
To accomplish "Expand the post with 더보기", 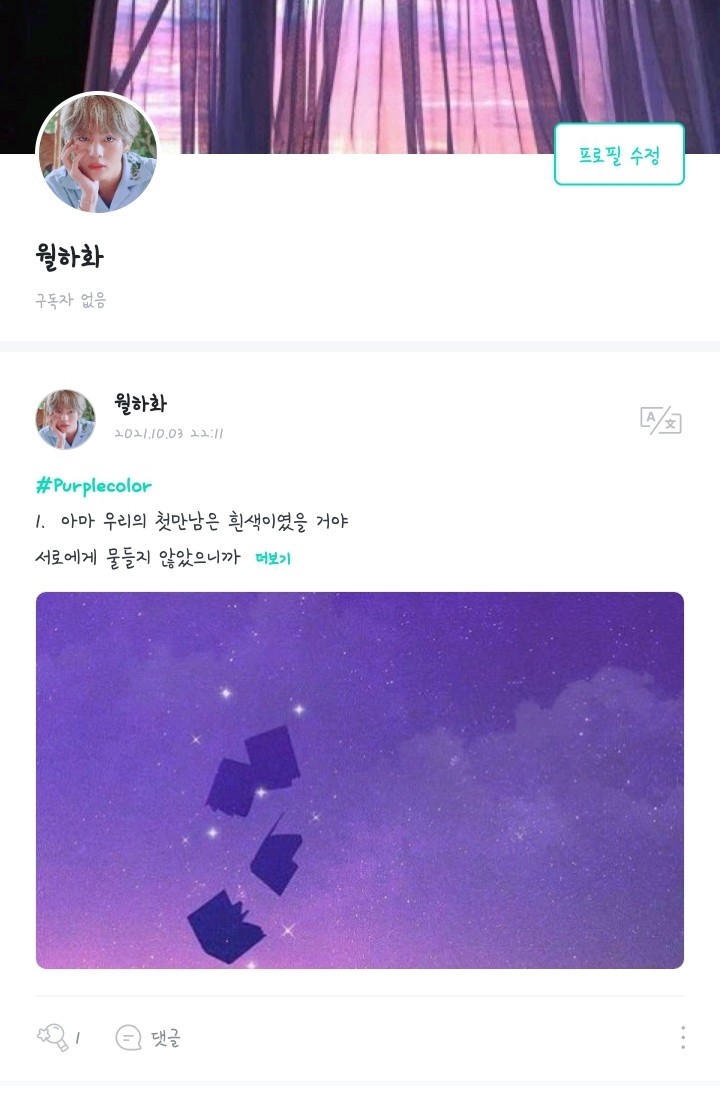I will pyautogui.click(x=273, y=559).
